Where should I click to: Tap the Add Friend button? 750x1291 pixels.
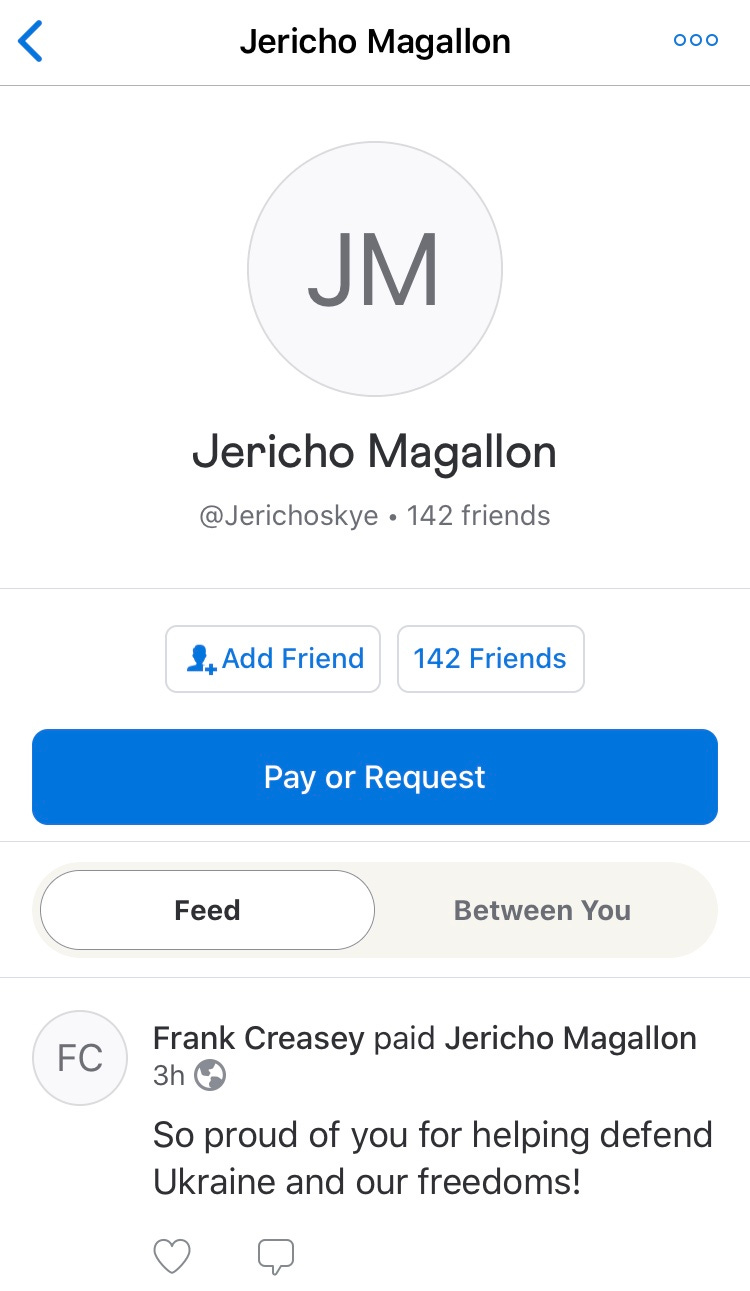(x=273, y=659)
